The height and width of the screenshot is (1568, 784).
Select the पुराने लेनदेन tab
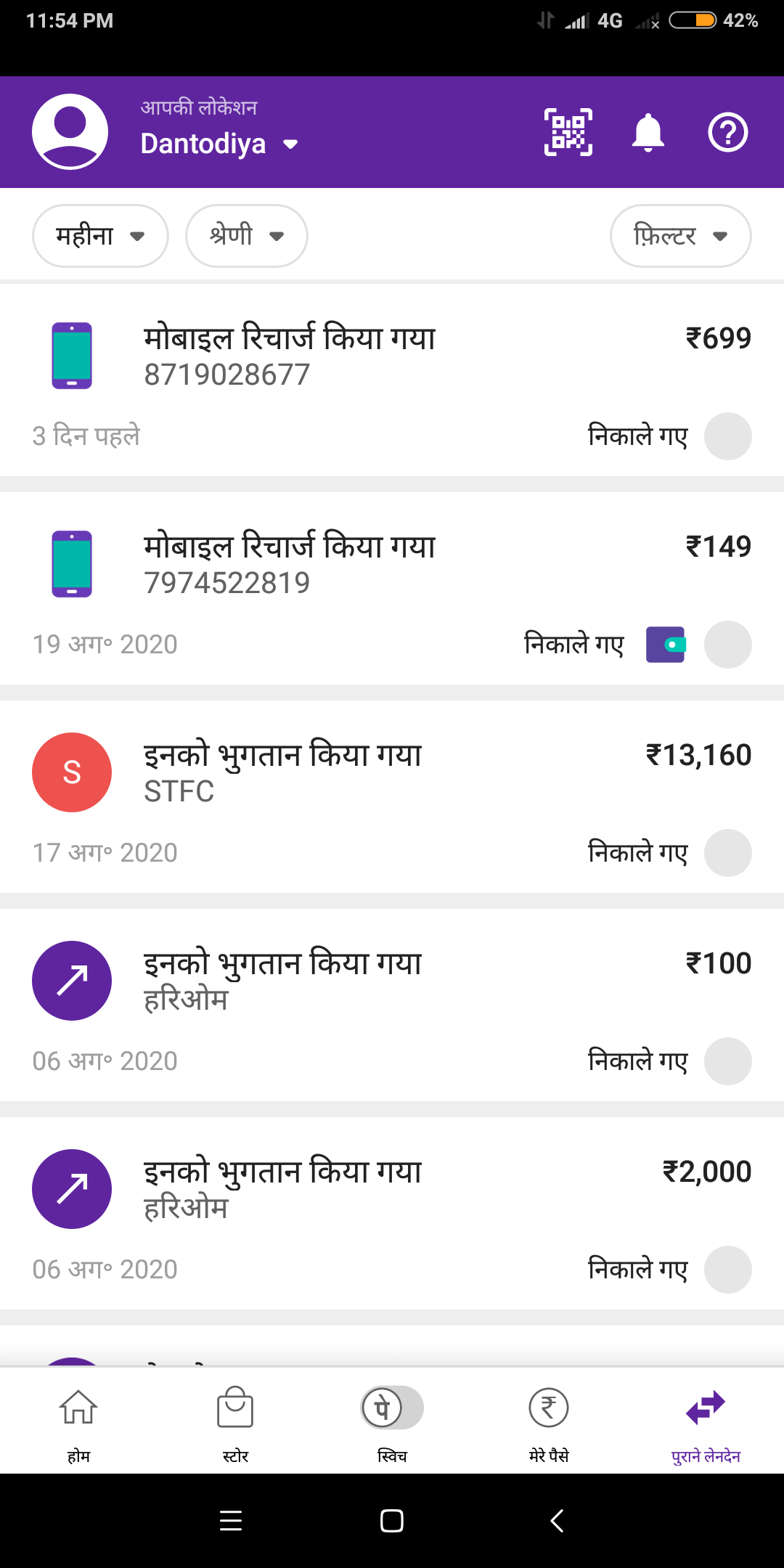706,1421
